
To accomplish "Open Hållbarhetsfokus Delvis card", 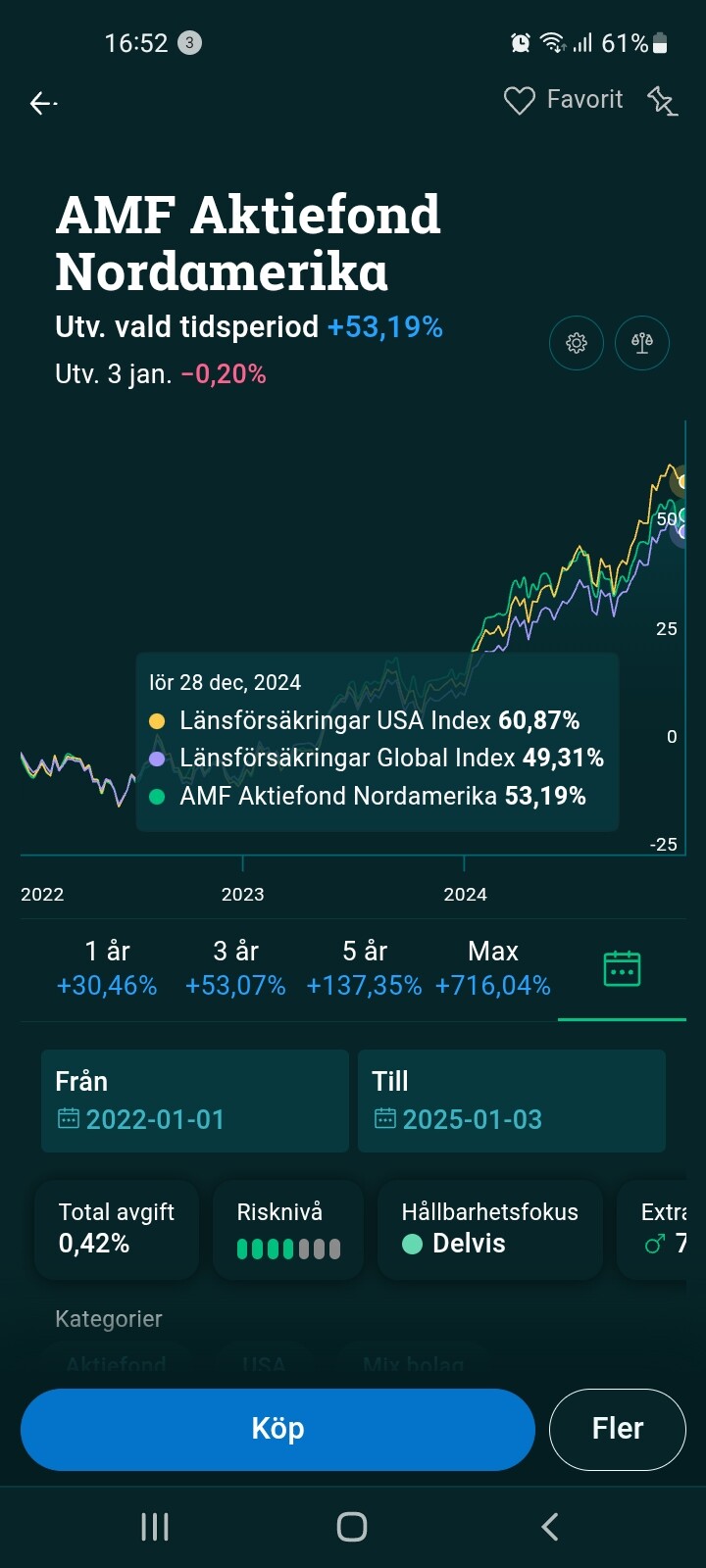I will (489, 1229).
